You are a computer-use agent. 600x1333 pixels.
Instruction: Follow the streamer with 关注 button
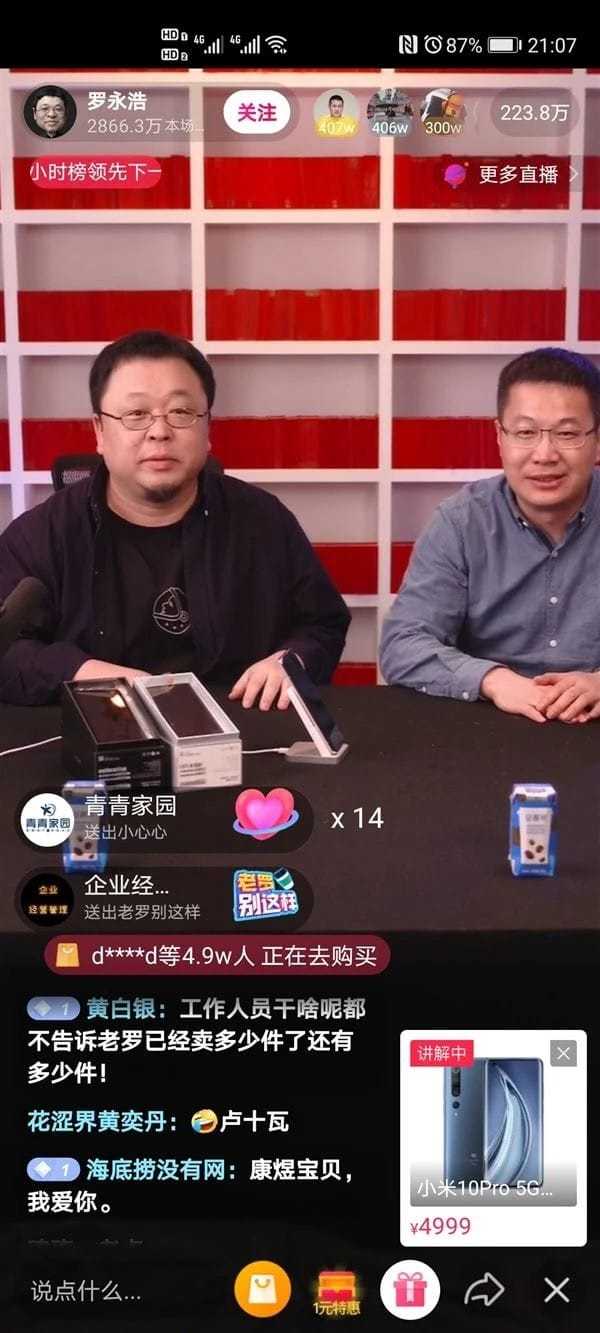point(256,113)
